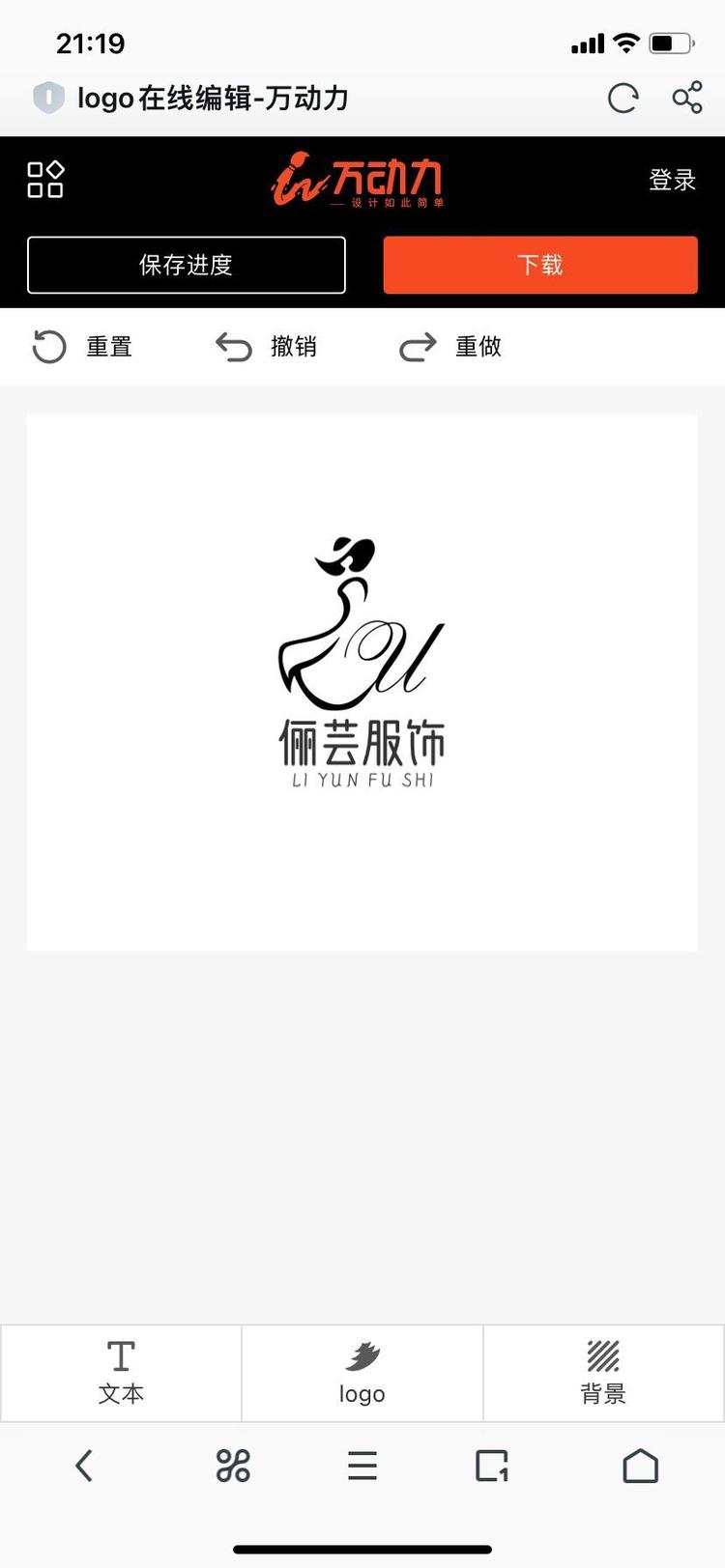The height and width of the screenshot is (1568, 725).
Task: Tap 登录 to log in
Action: tap(672, 180)
